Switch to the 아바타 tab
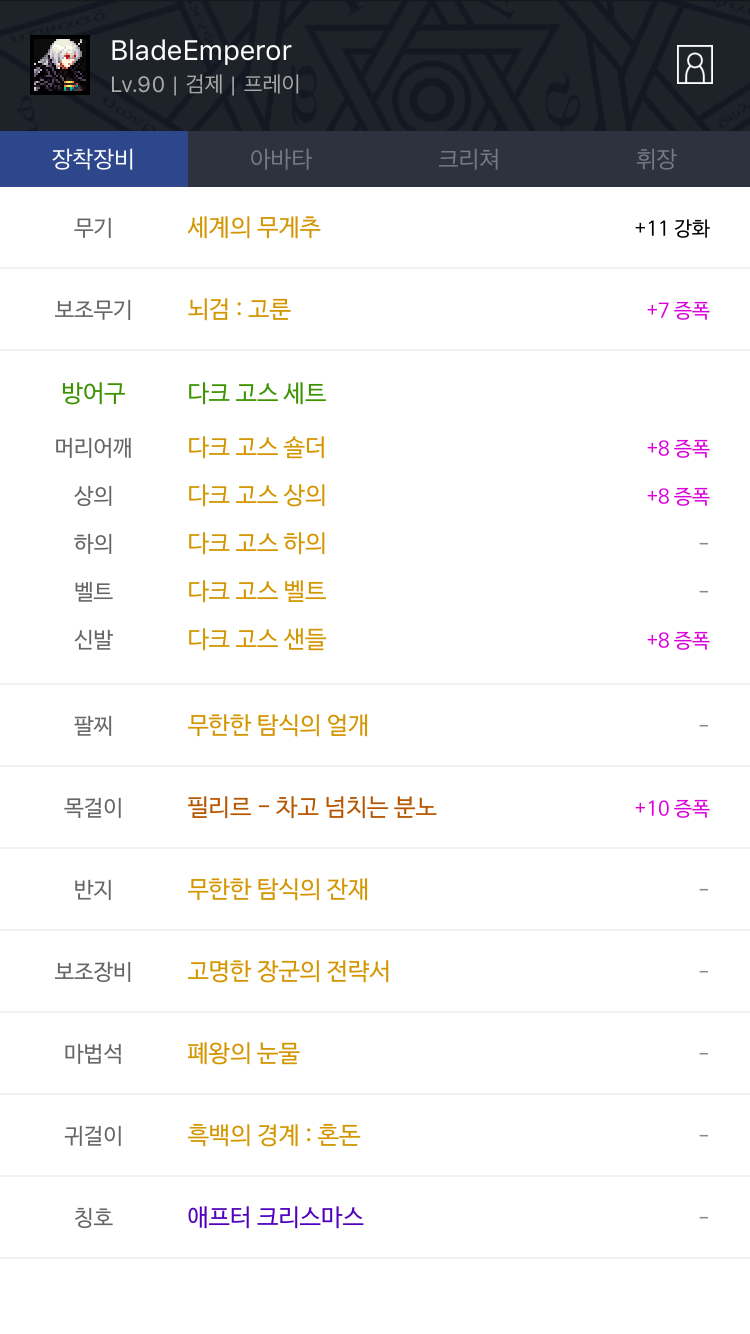This screenshot has height=1334, width=750. 281,159
